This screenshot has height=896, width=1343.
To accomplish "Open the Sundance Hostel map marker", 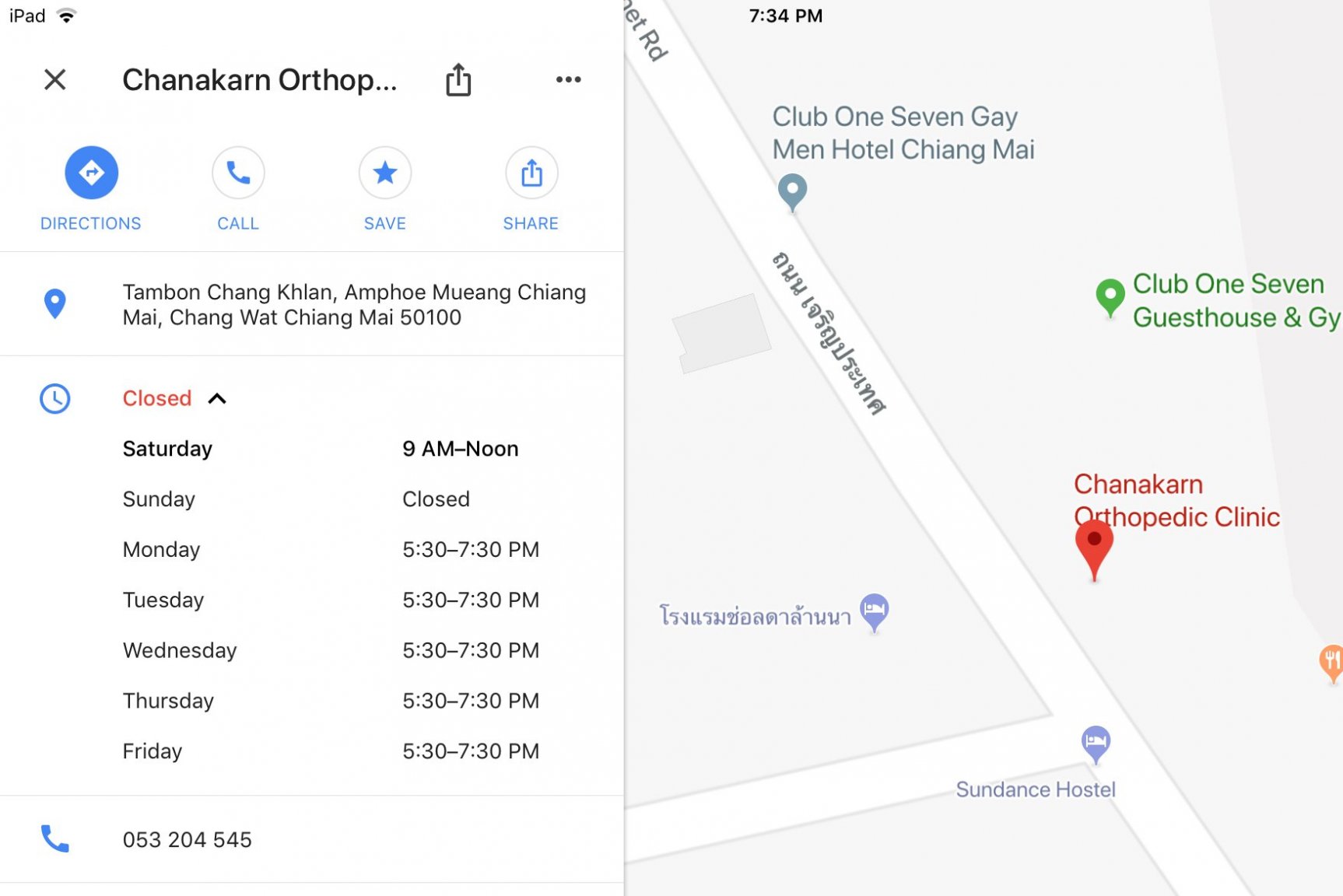I will tap(1096, 741).
